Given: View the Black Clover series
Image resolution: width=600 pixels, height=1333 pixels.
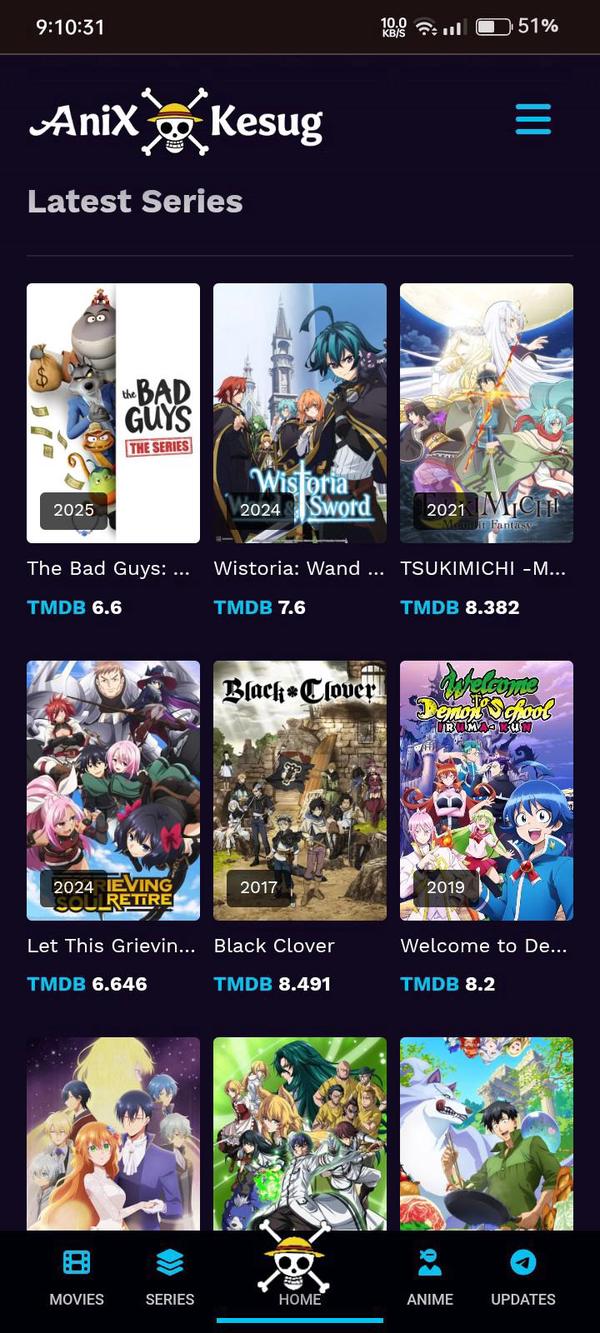Looking at the screenshot, I should [x=300, y=790].
